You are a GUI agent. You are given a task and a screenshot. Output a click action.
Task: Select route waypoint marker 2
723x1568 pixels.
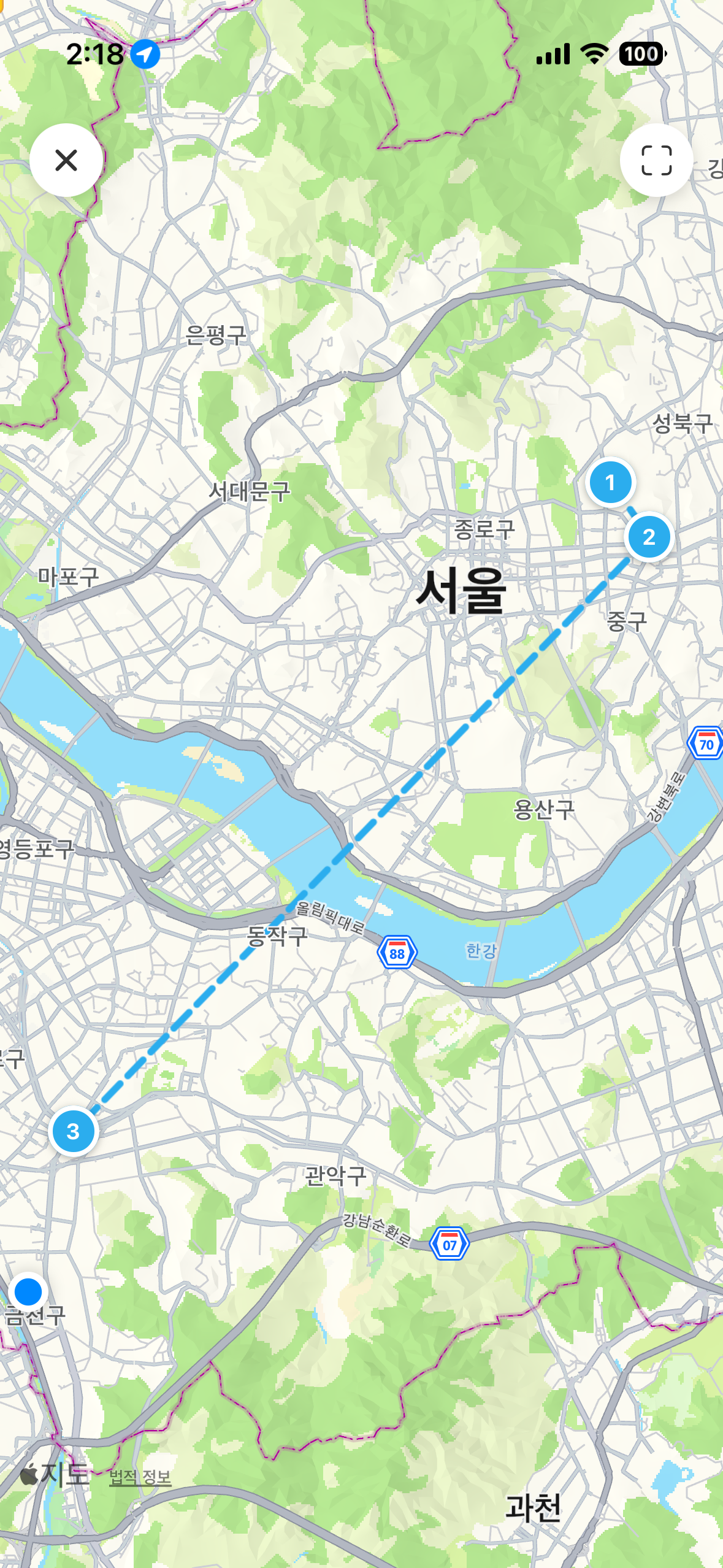pos(649,539)
